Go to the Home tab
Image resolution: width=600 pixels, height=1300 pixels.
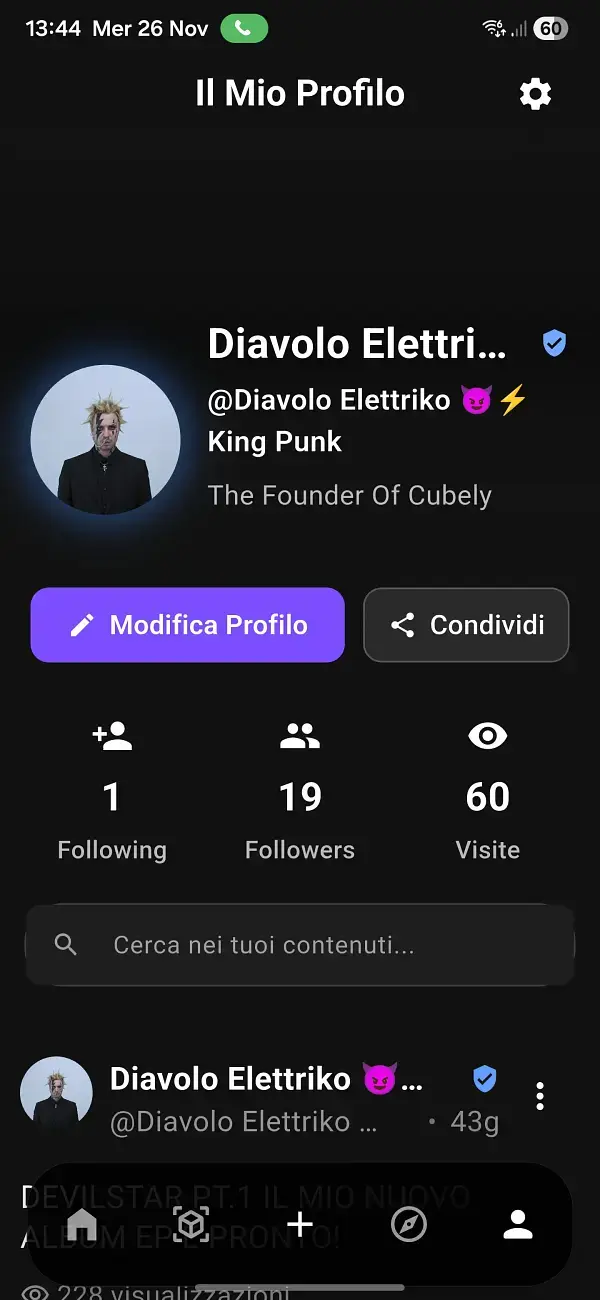(x=82, y=1224)
